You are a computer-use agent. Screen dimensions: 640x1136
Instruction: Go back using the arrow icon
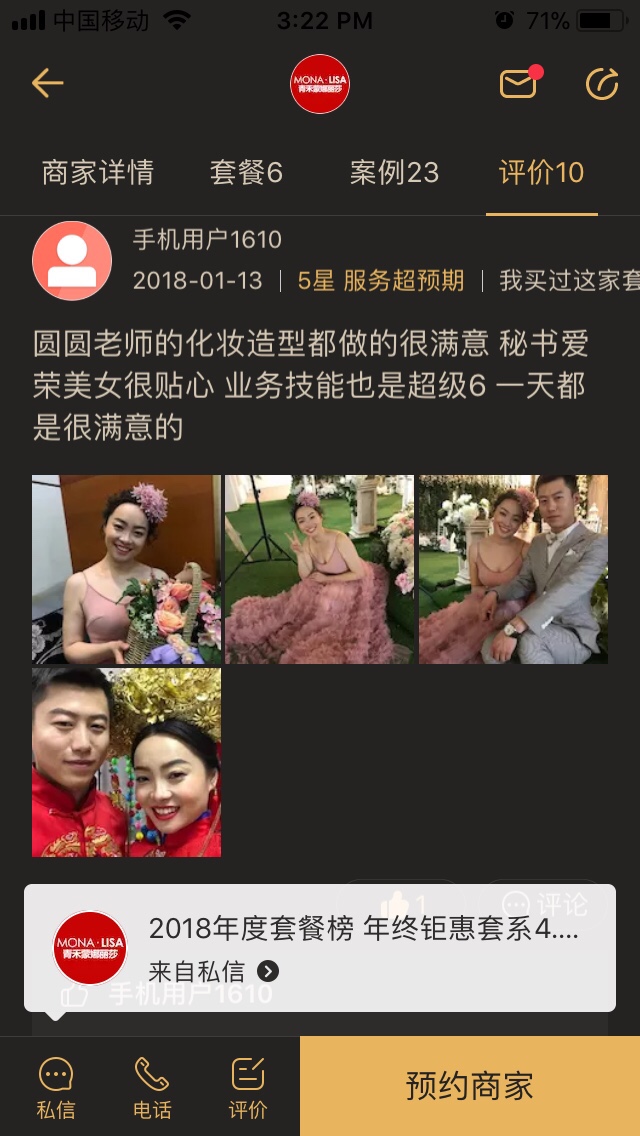[x=47, y=83]
